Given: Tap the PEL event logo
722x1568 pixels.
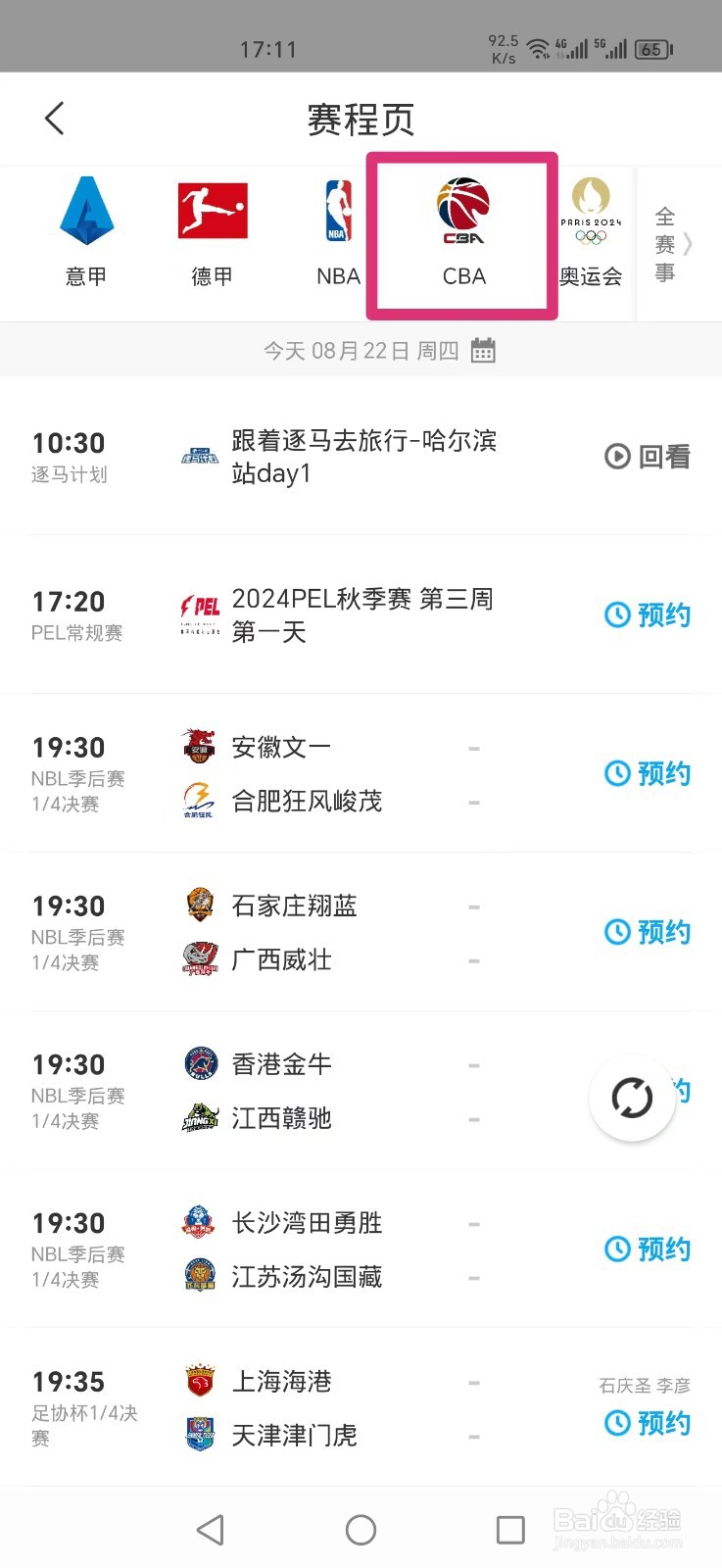Looking at the screenshot, I should coord(199,614).
